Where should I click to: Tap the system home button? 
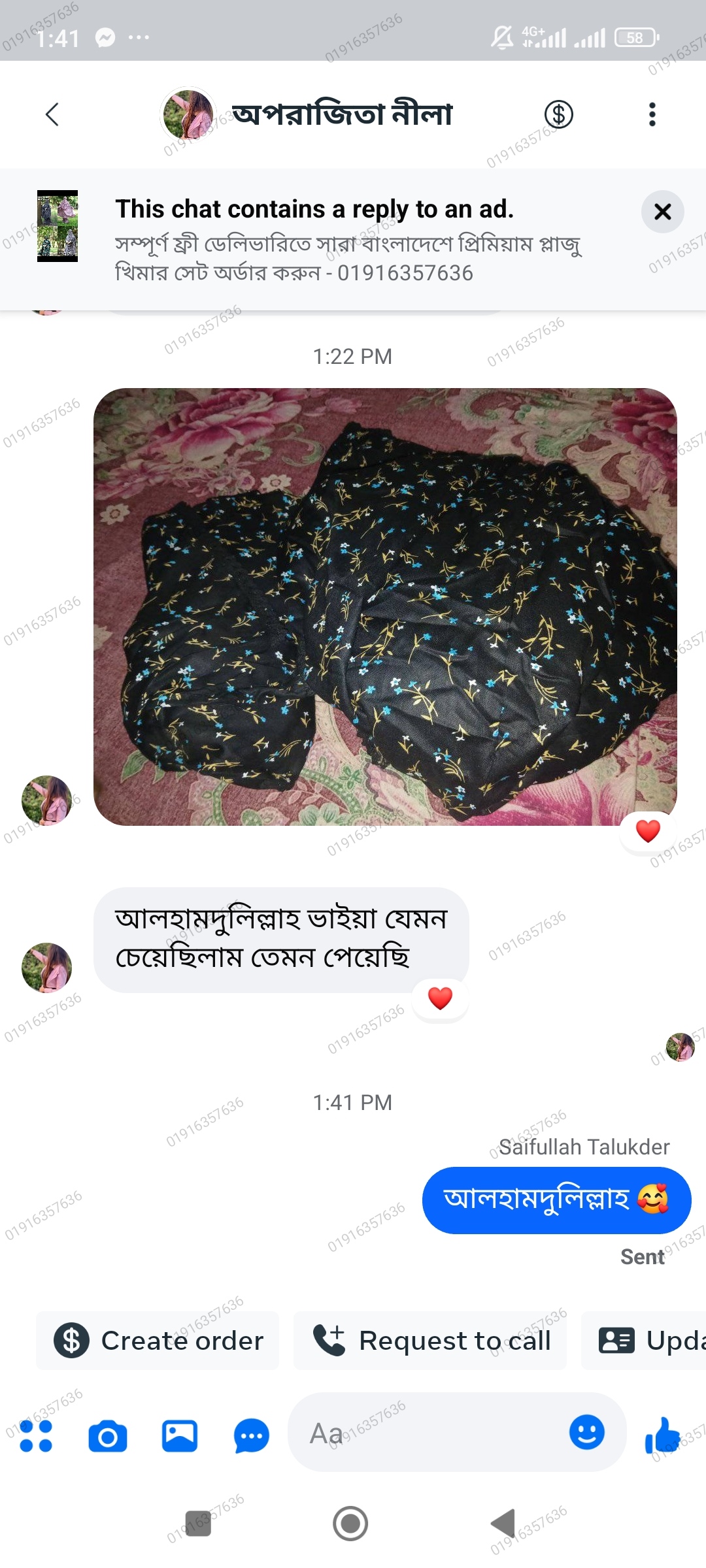tap(350, 1524)
